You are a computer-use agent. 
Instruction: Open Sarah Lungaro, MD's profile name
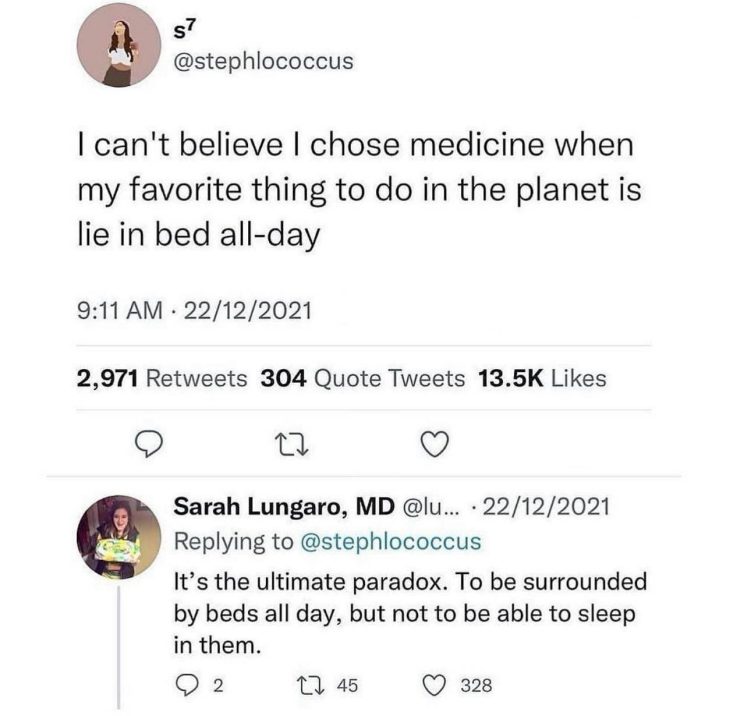283,508
